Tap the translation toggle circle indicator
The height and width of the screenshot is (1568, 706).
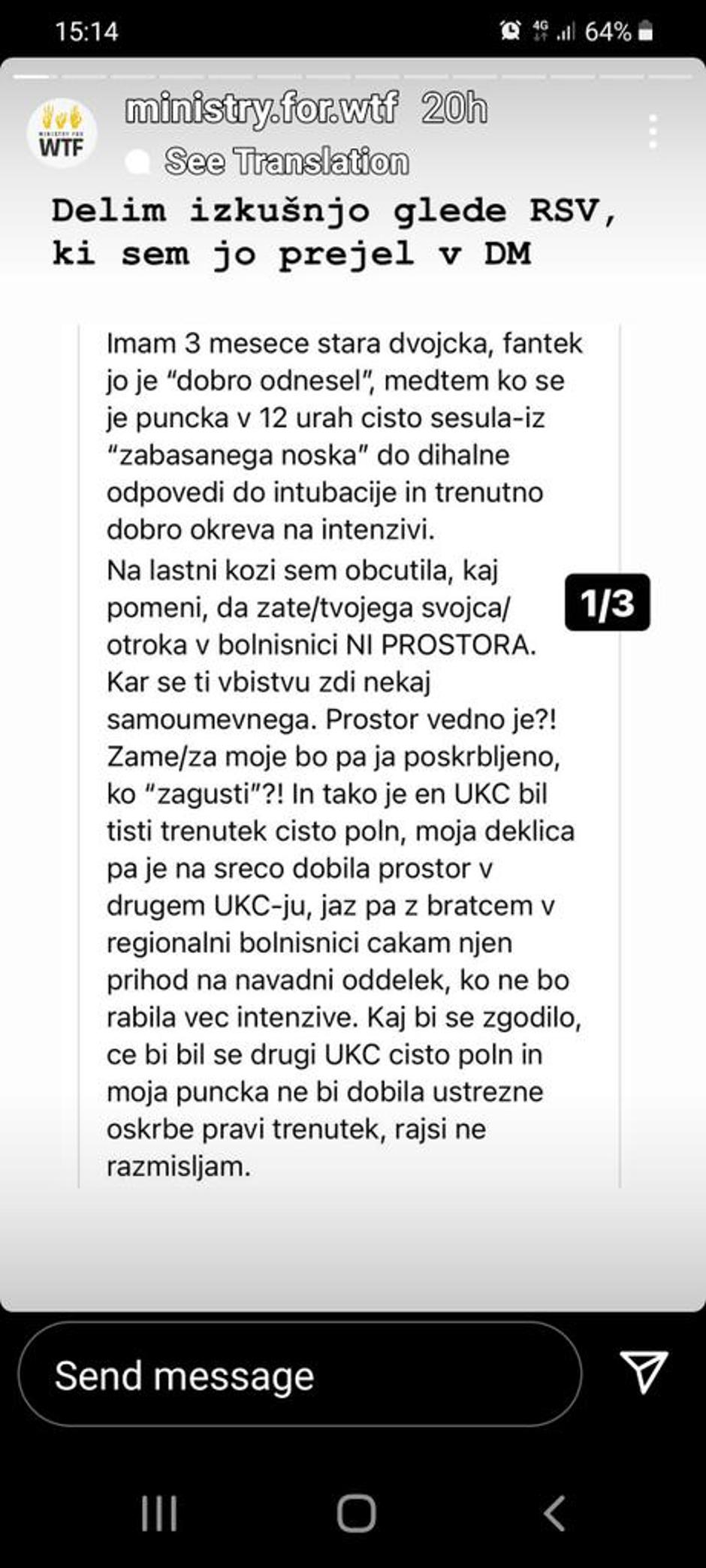(137, 160)
